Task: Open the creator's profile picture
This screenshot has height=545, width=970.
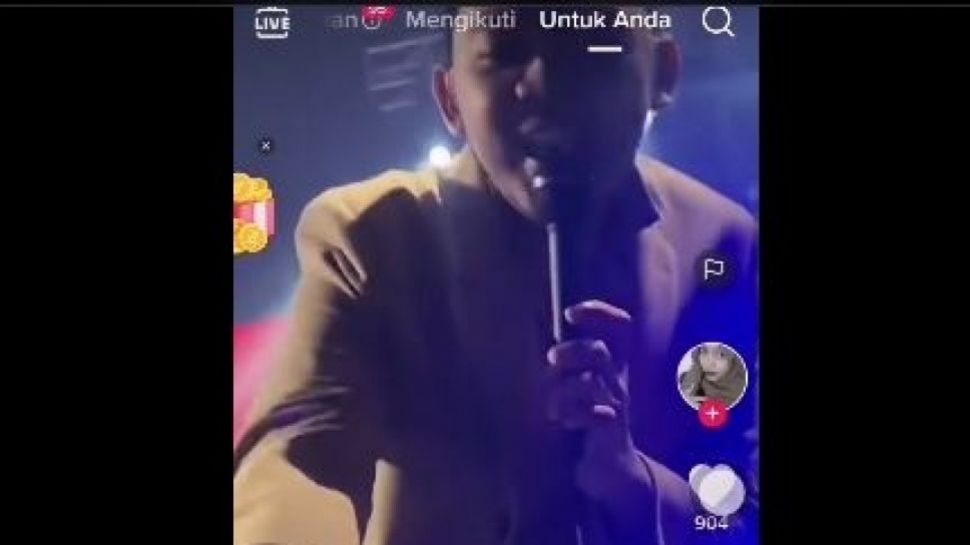Action: coord(712,375)
